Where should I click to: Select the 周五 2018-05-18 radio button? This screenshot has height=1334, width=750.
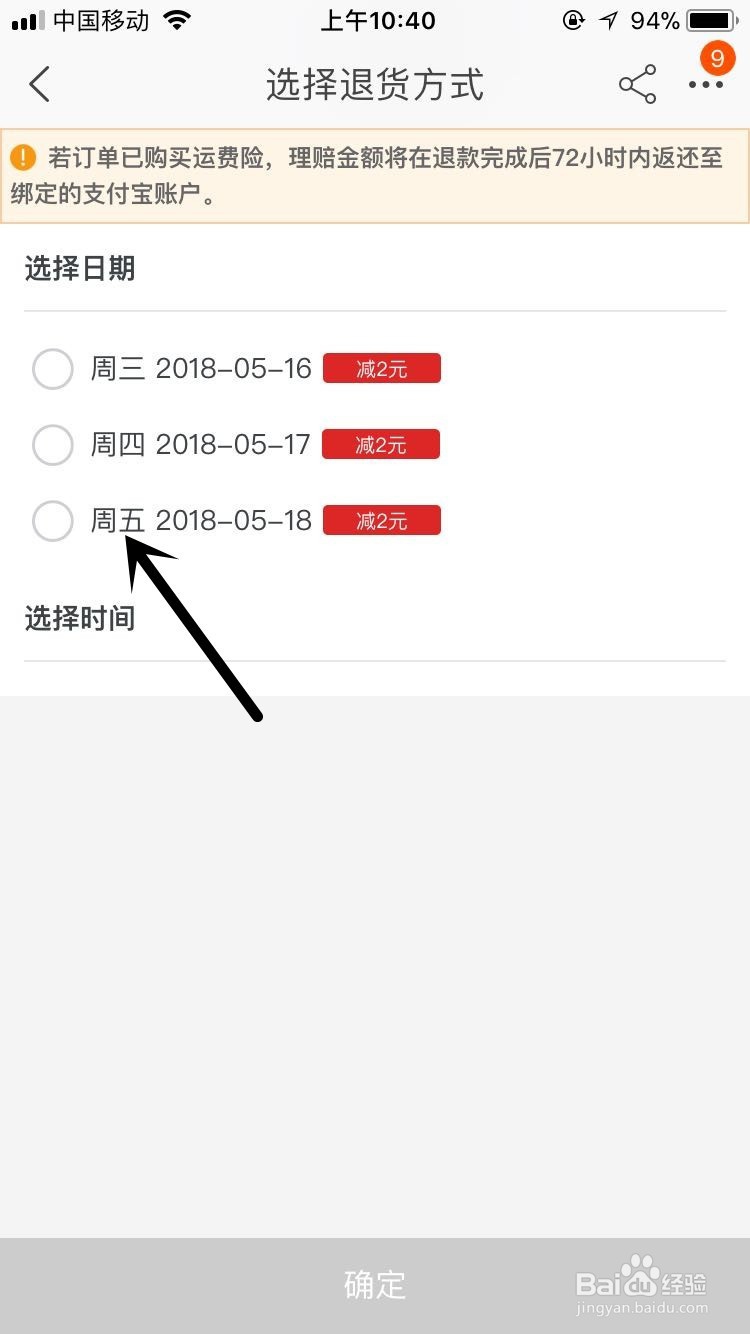pos(53,521)
